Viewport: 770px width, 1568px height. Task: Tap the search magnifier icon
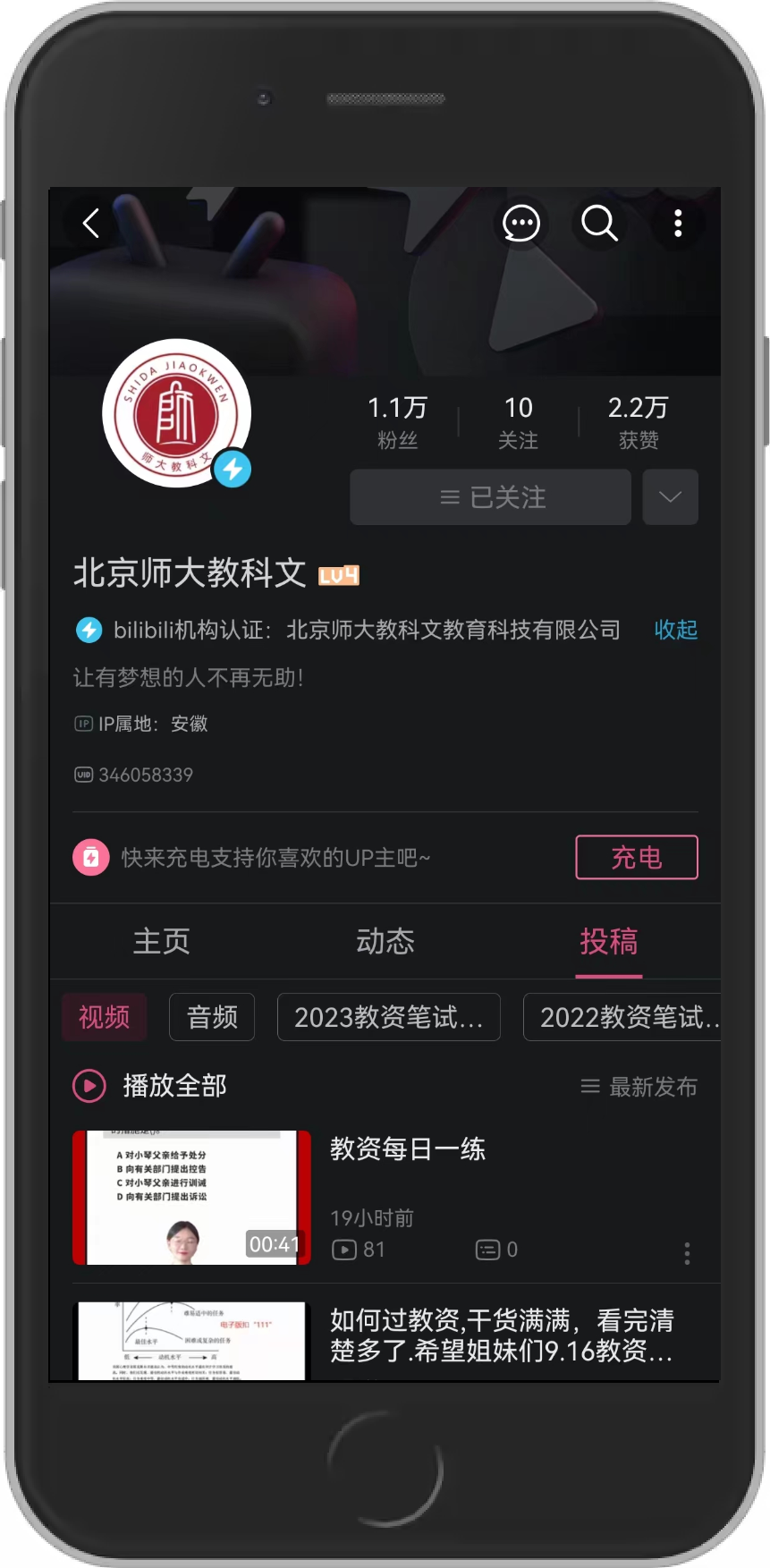pyautogui.click(x=599, y=223)
